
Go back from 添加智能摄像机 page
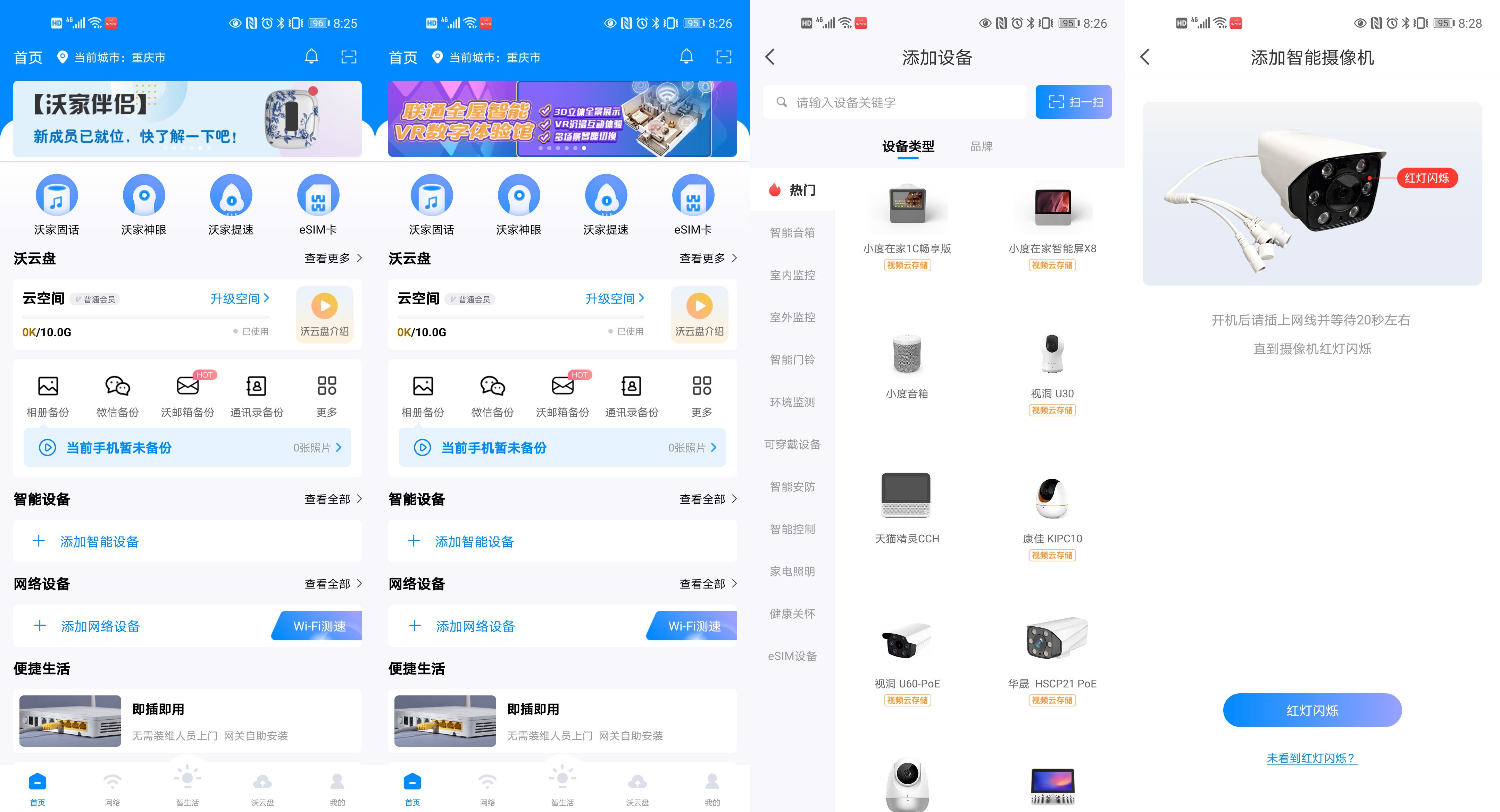[1145, 57]
